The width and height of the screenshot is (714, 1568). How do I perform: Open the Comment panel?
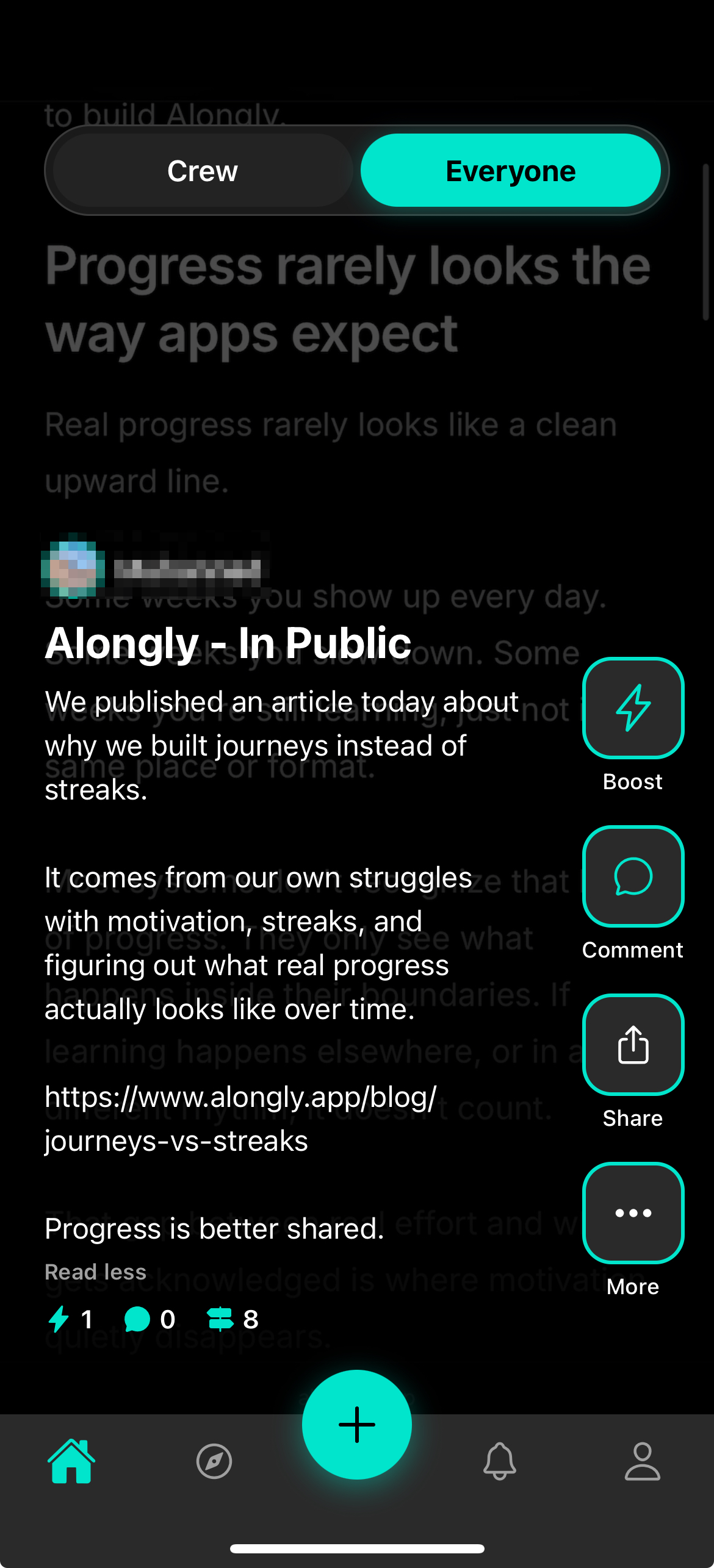(632, 877)
